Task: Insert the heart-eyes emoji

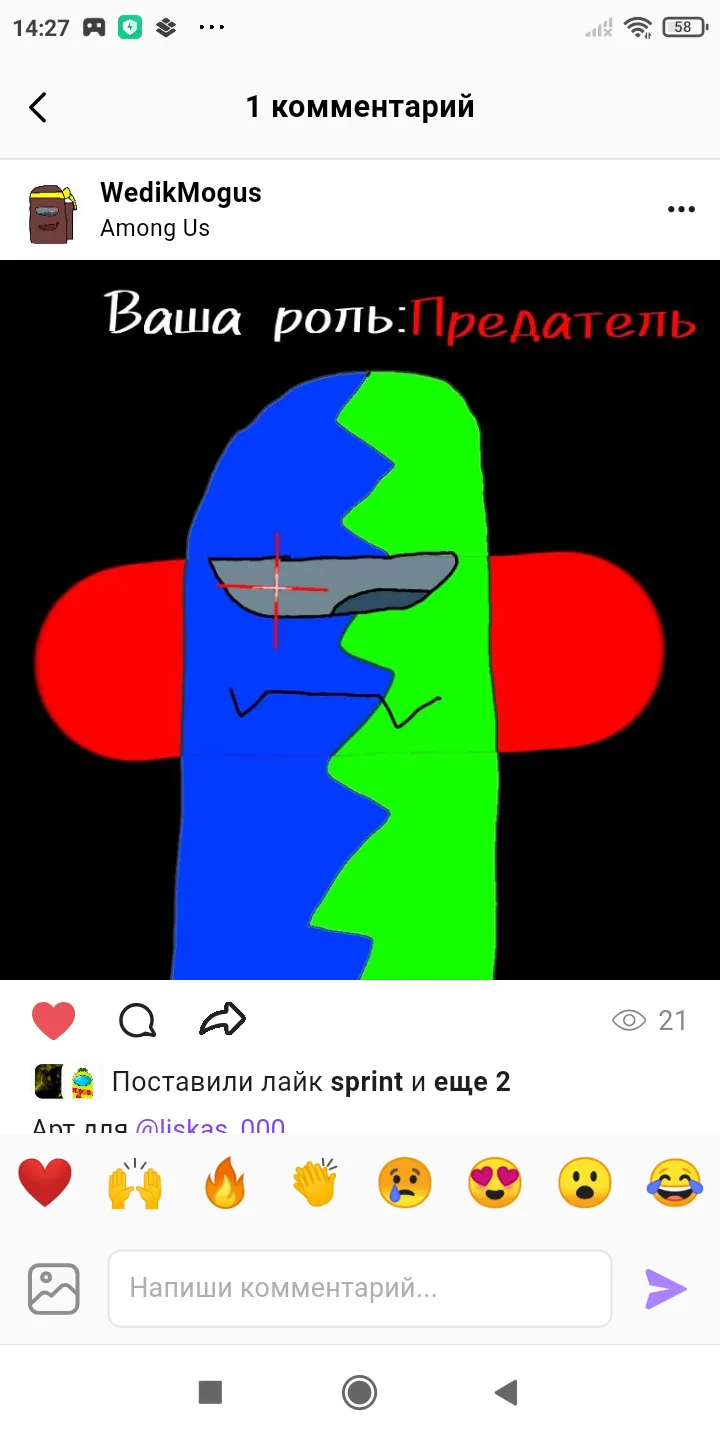Action: (x=495, y=1184)
